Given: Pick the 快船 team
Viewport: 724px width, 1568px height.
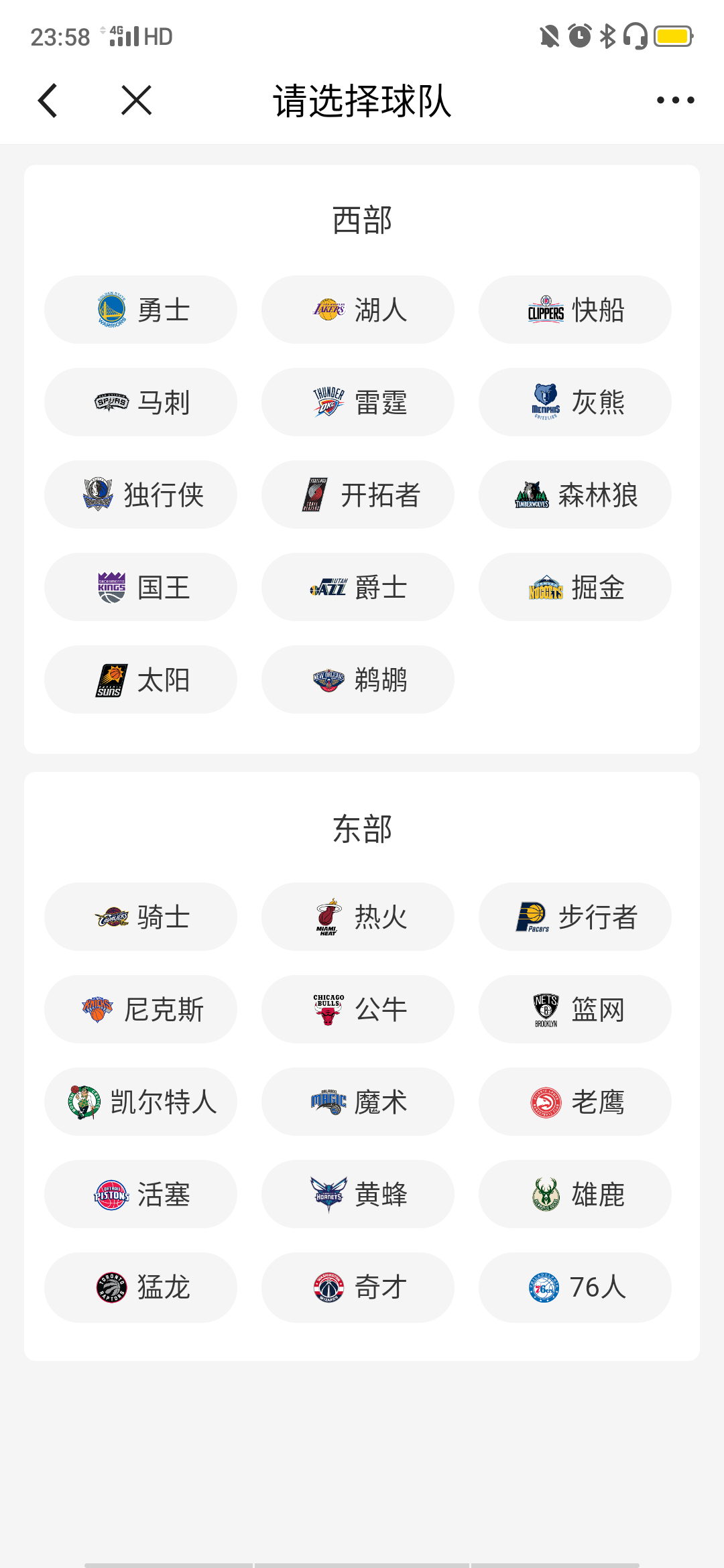Looking at the screenshot, I should click(575, 310).
